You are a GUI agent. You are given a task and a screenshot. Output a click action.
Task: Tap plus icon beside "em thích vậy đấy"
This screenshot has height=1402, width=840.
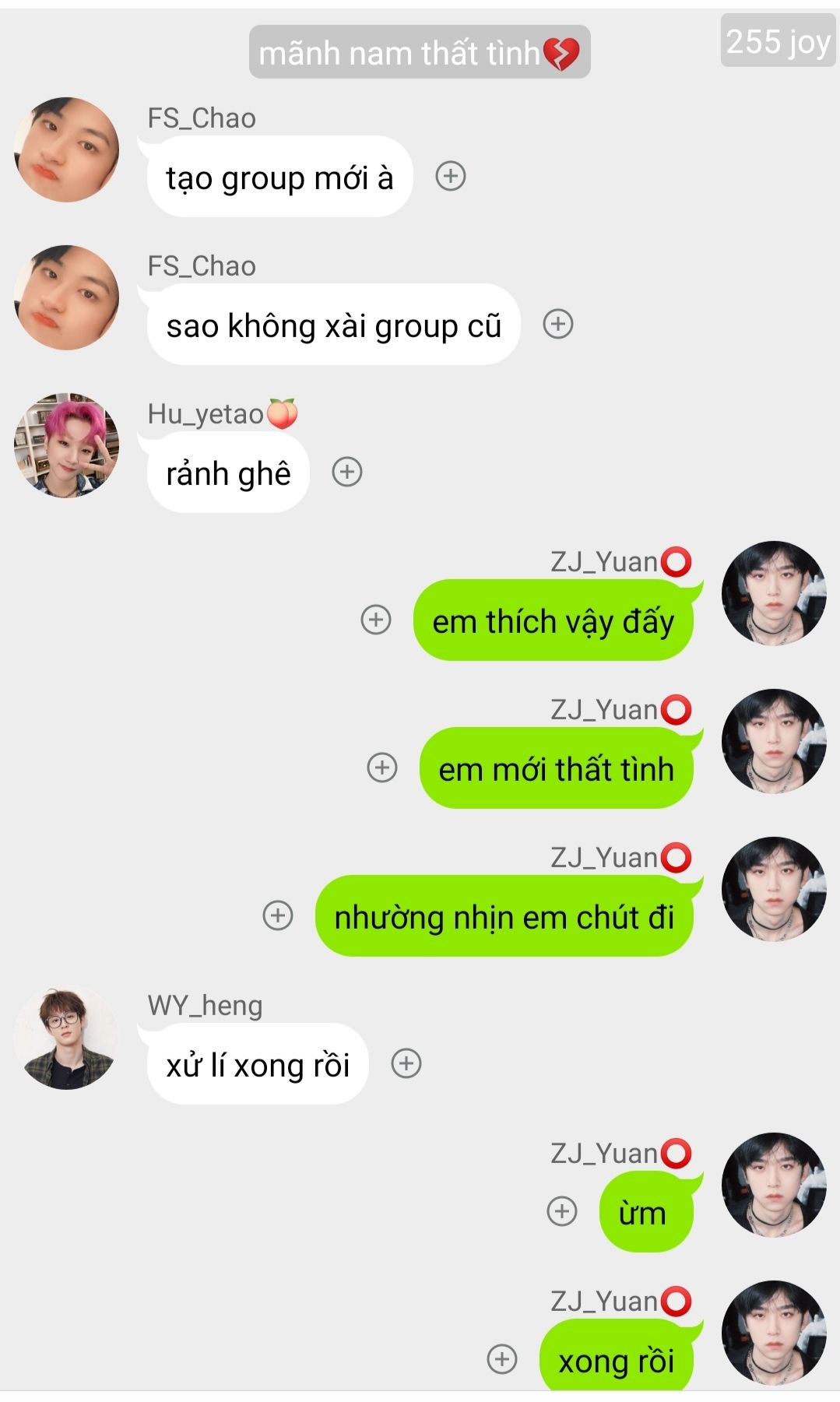coord(376,620)
